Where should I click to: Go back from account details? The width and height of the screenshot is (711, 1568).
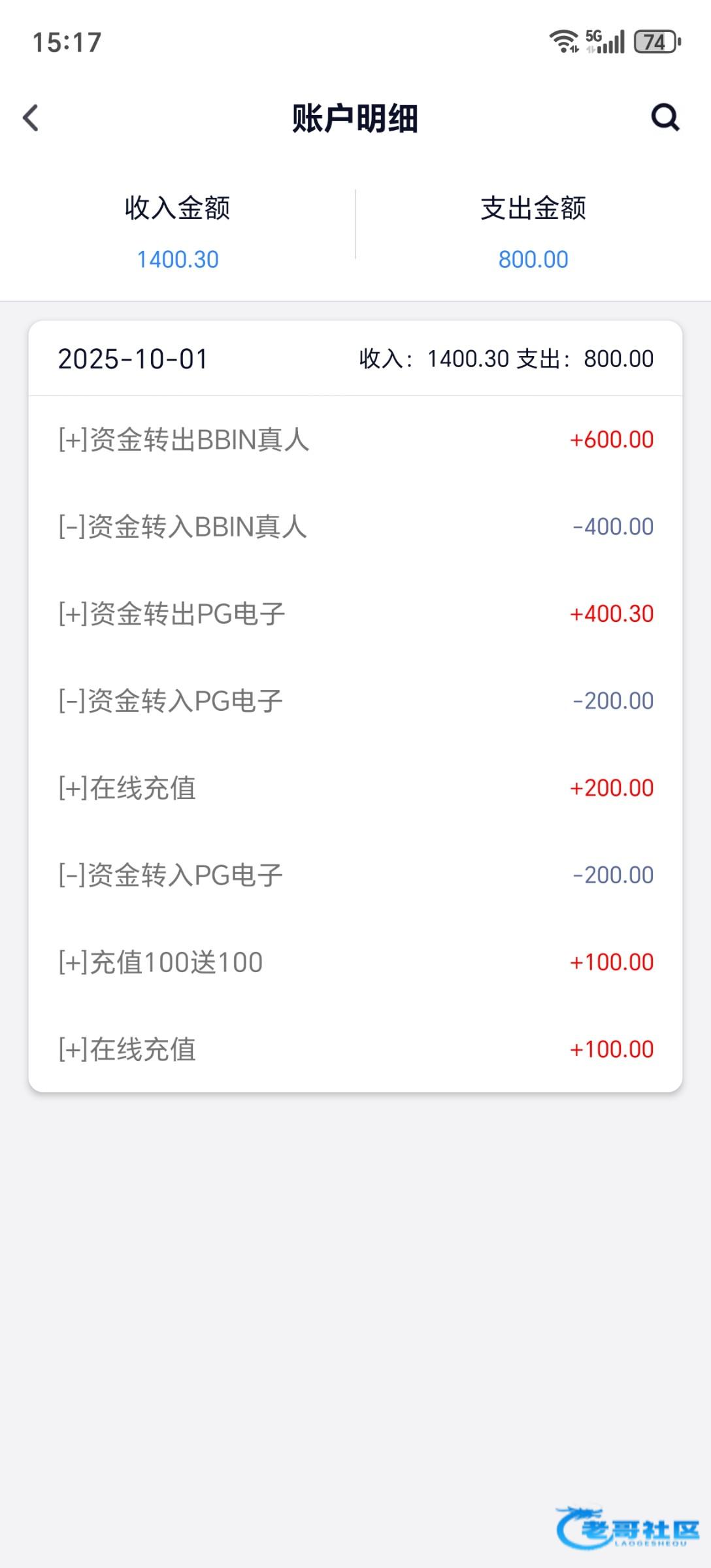pyautogui.click(x=31, y=118)
